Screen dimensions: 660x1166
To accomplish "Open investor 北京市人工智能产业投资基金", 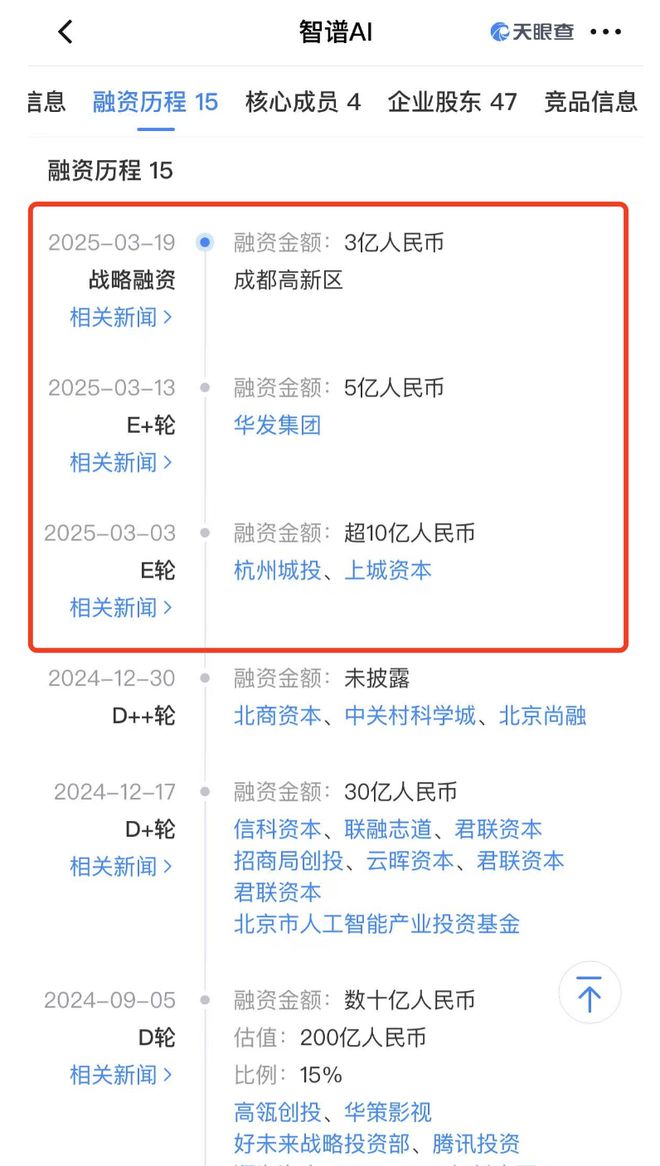I will [x=377, y=924].
